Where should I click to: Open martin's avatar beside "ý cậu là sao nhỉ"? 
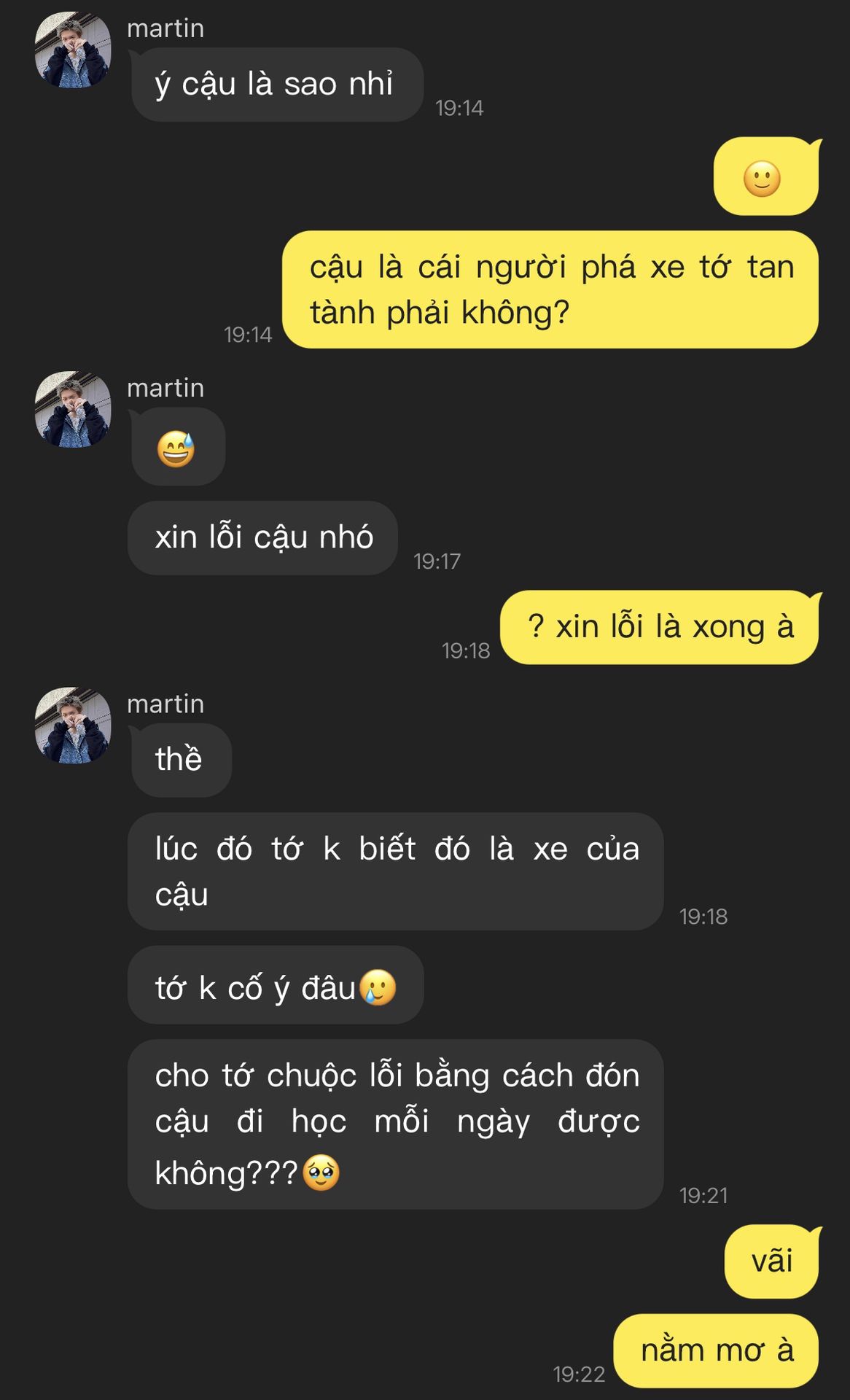[x=73, y=50]
